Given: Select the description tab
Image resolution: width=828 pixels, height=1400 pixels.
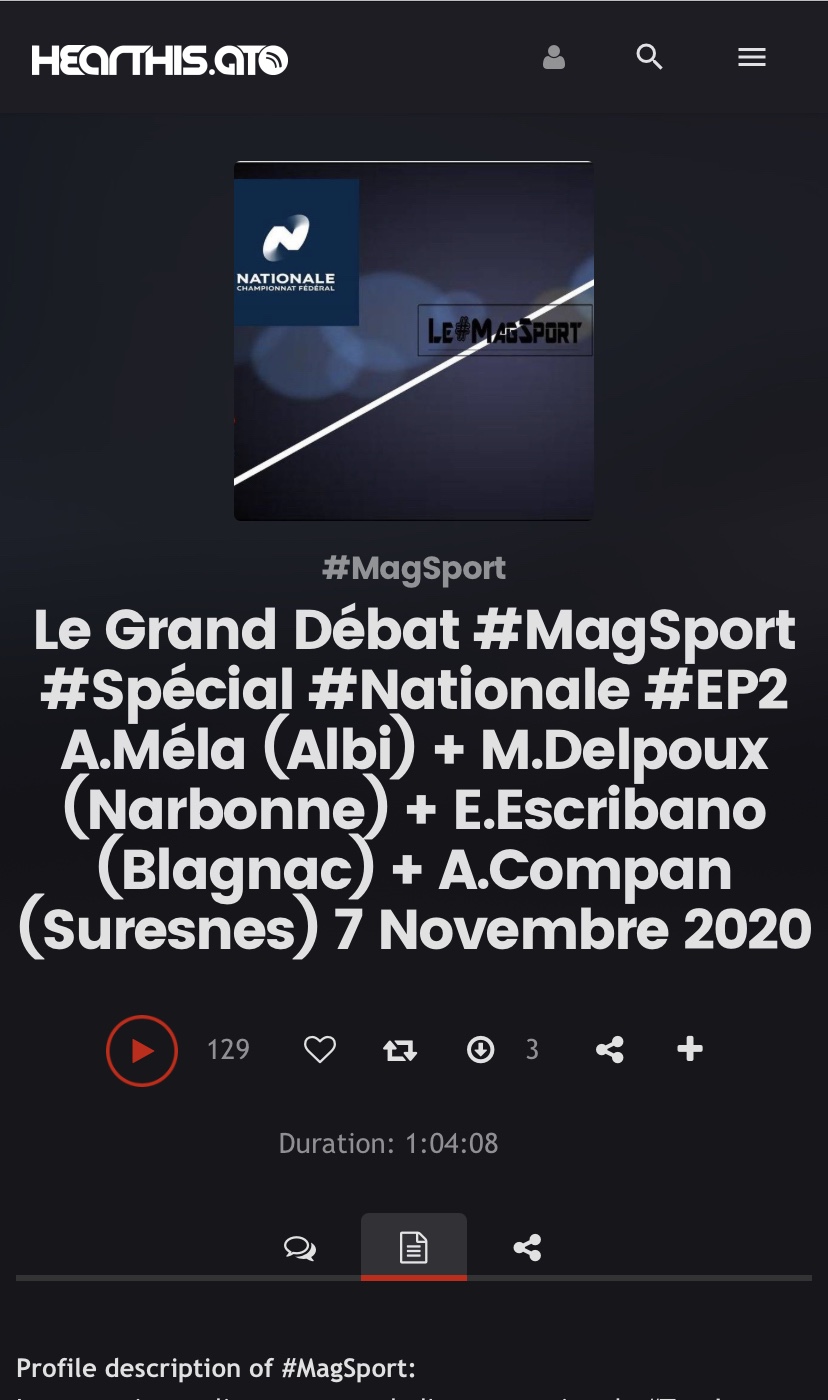Looking at the screenshot, I should coord(414,1248).
